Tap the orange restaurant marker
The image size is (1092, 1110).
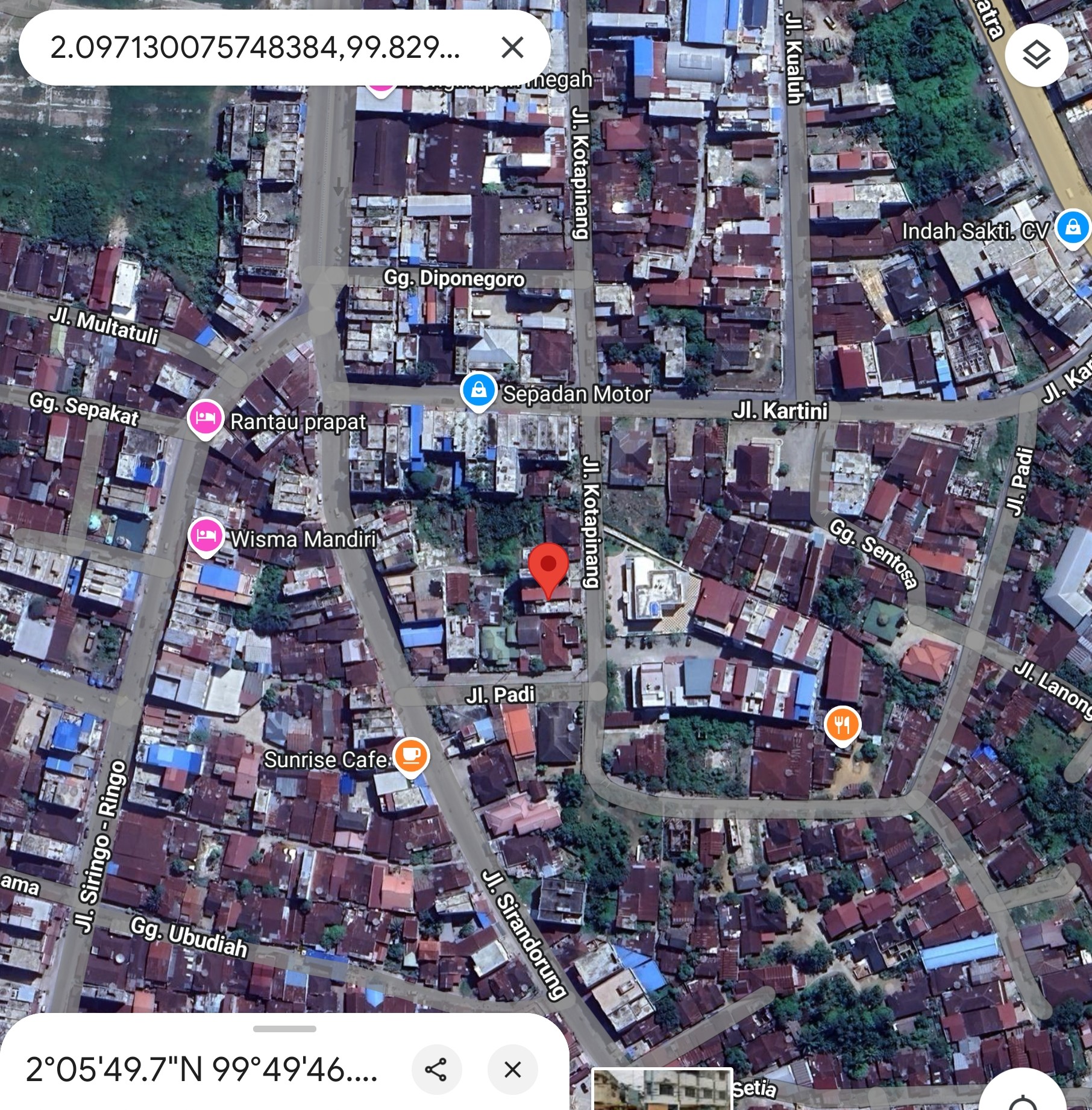pos(842,724)
